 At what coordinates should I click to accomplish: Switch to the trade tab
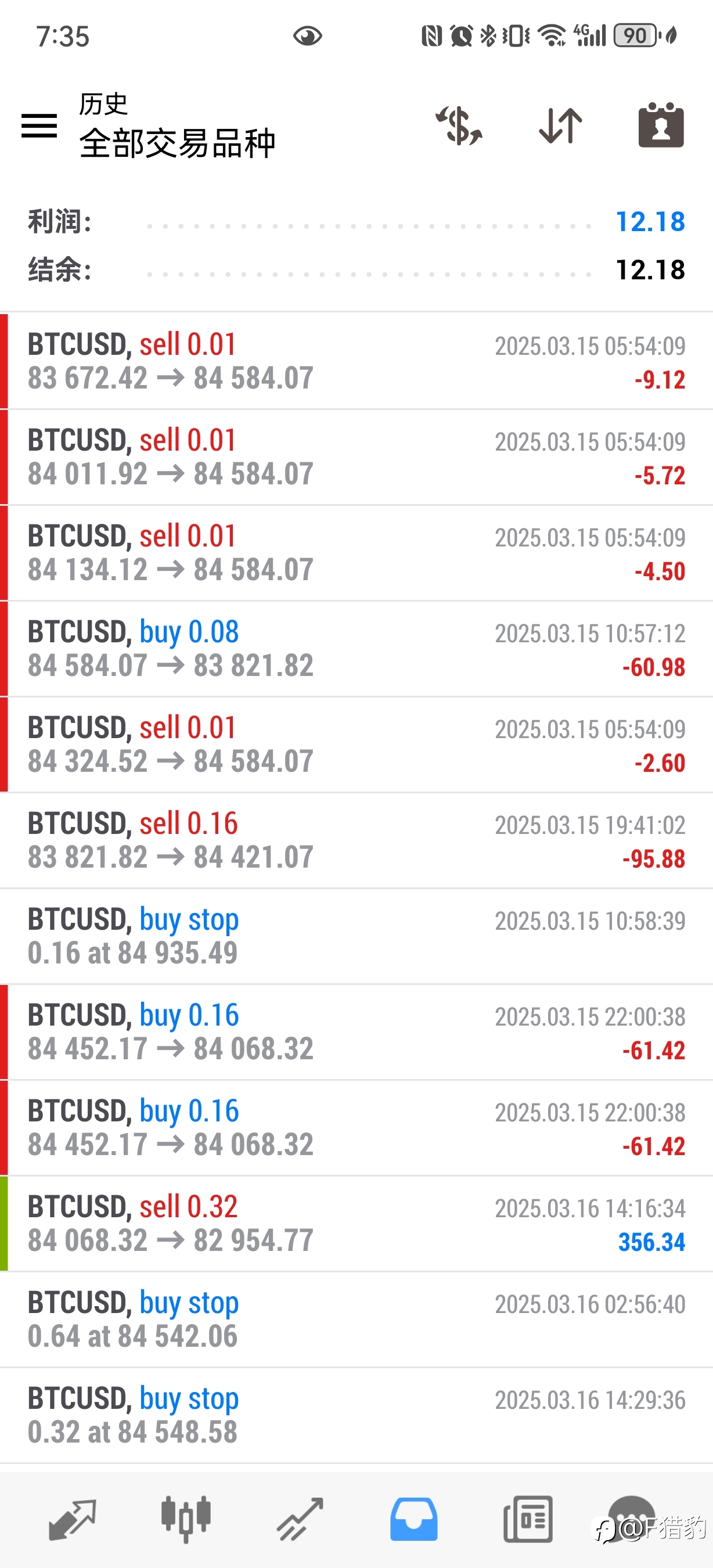point(300,1519)
